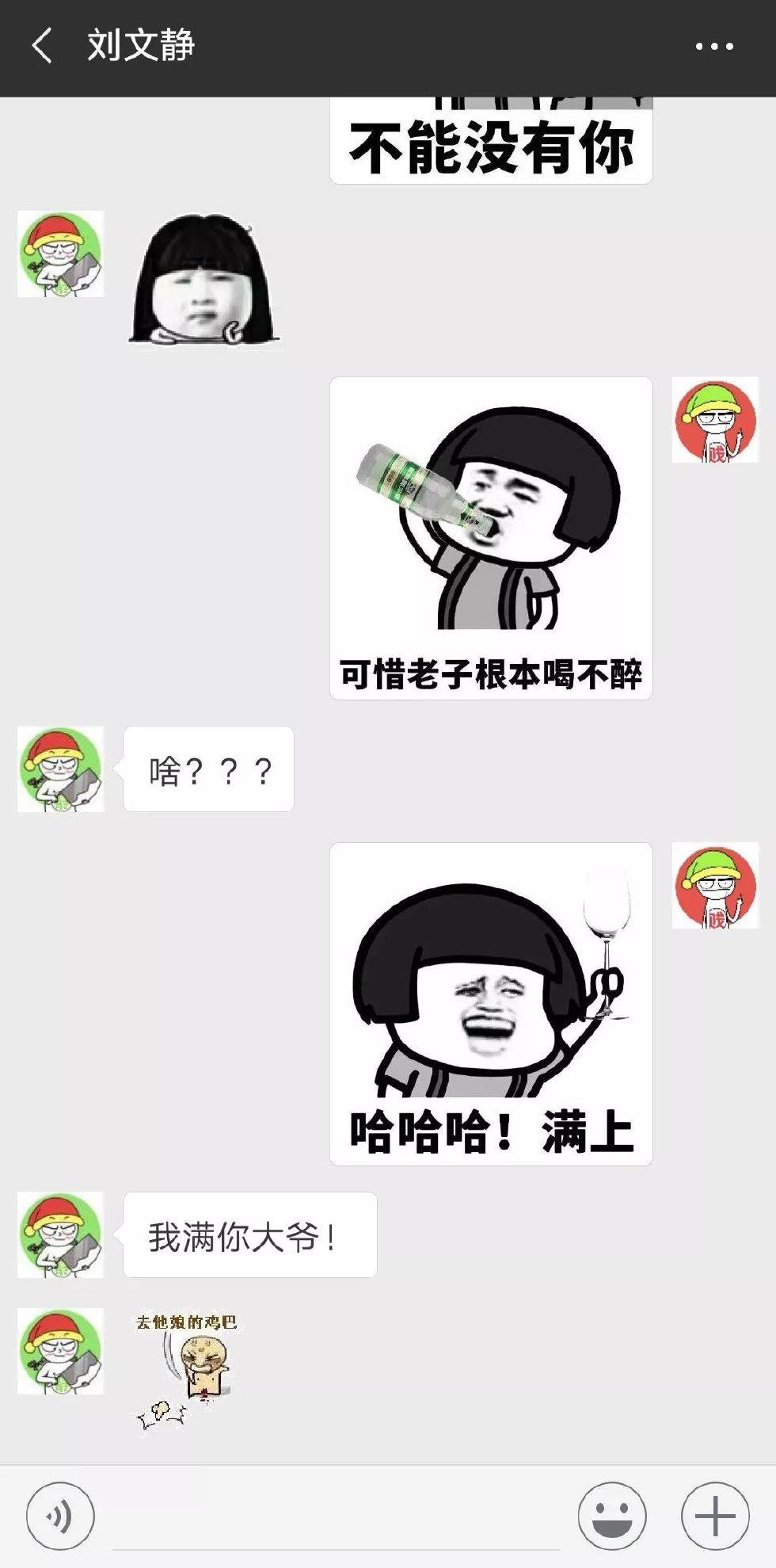Open the 不能没有你 sticker image

491,143
